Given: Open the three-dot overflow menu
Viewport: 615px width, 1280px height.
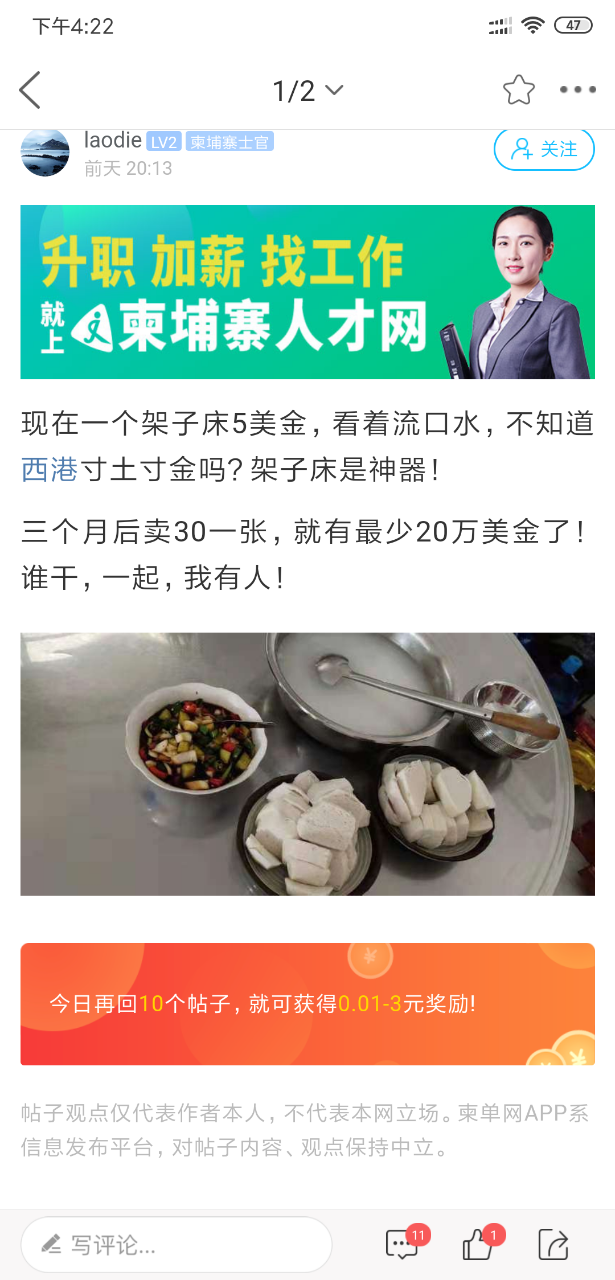Looking at the screenshot, I should (x=578, y=90).
